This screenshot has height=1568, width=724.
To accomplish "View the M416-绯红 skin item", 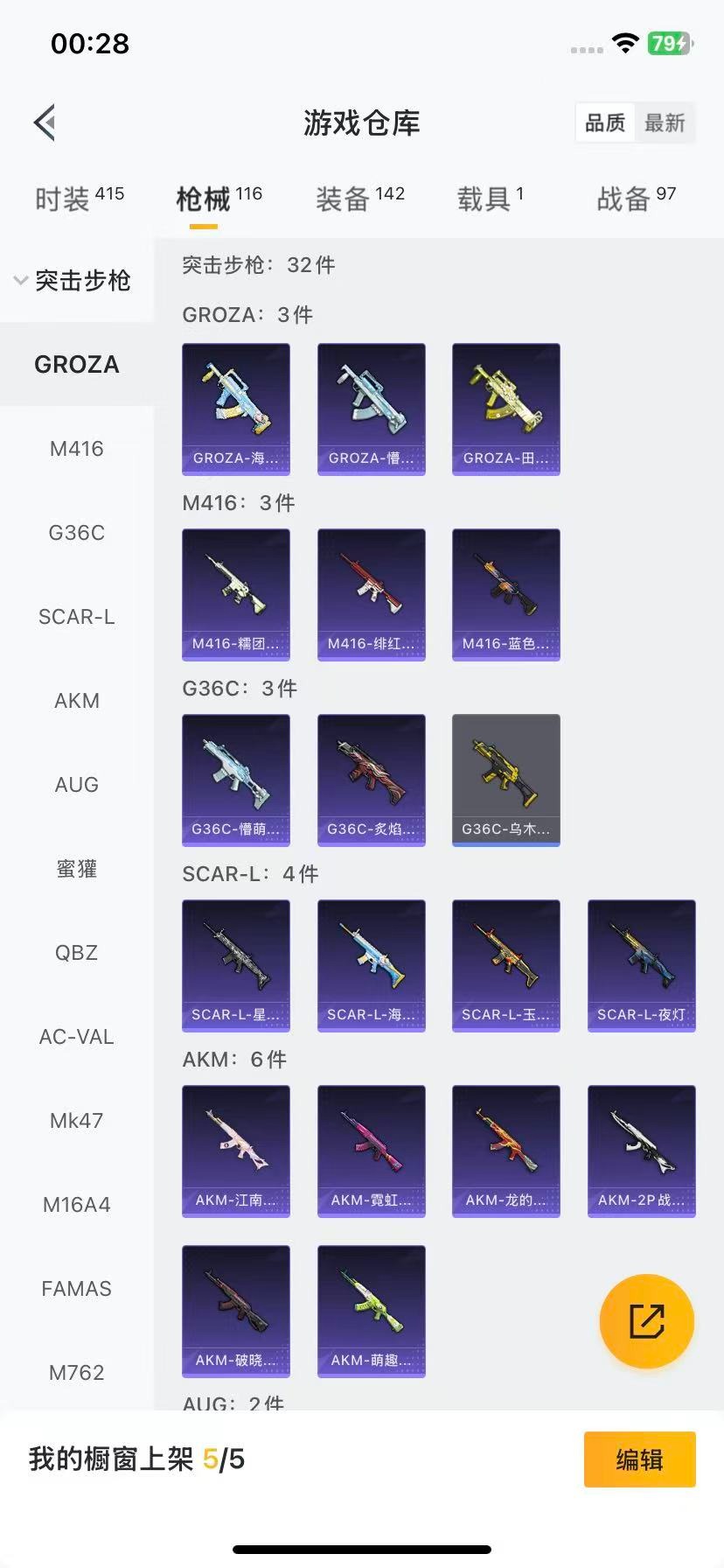I will click(x=371, y=594).
